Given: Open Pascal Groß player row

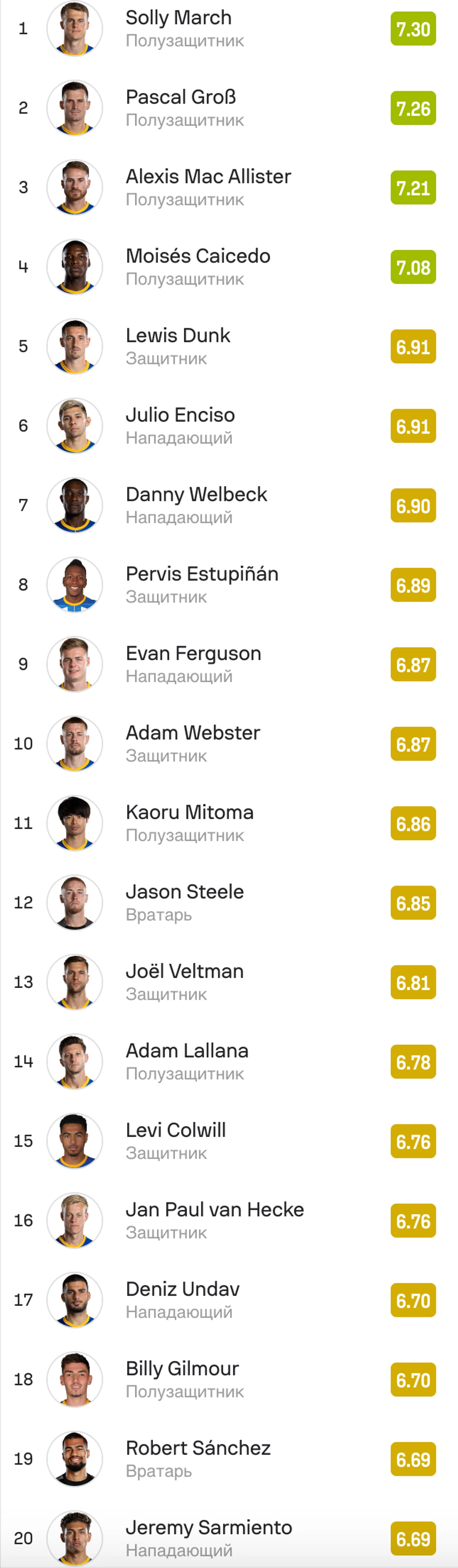Looking at the screenshot, I should (x=180, y=97).
